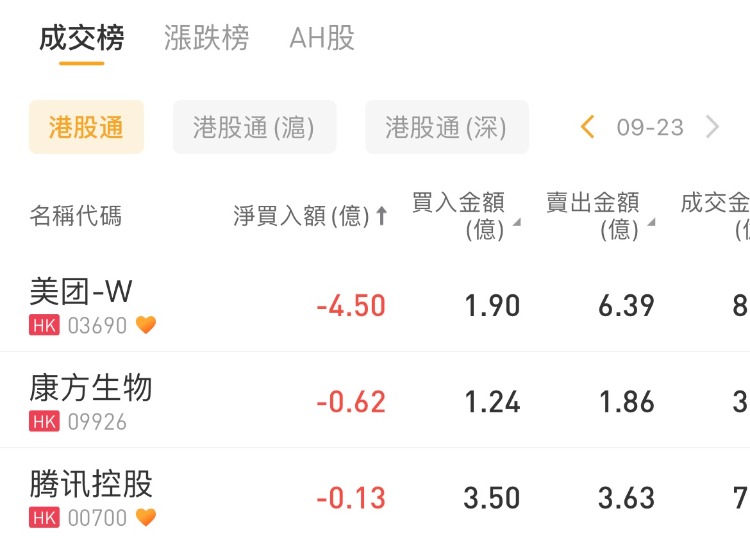Viewport: 750px width, 538px height.
Task: Open 腾讯控股 stock details
Action: point(91,496)
